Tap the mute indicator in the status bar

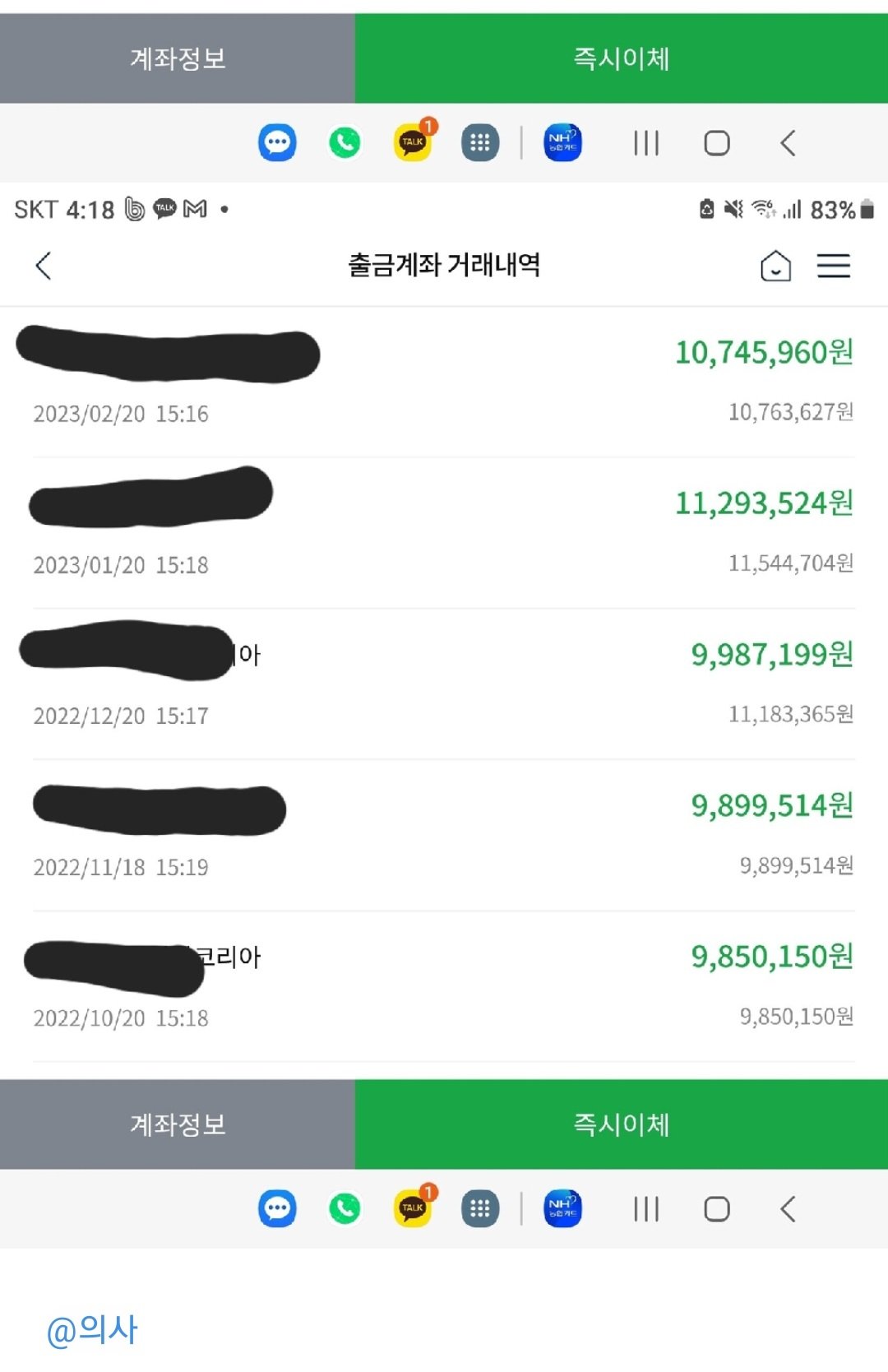[734, 210]
